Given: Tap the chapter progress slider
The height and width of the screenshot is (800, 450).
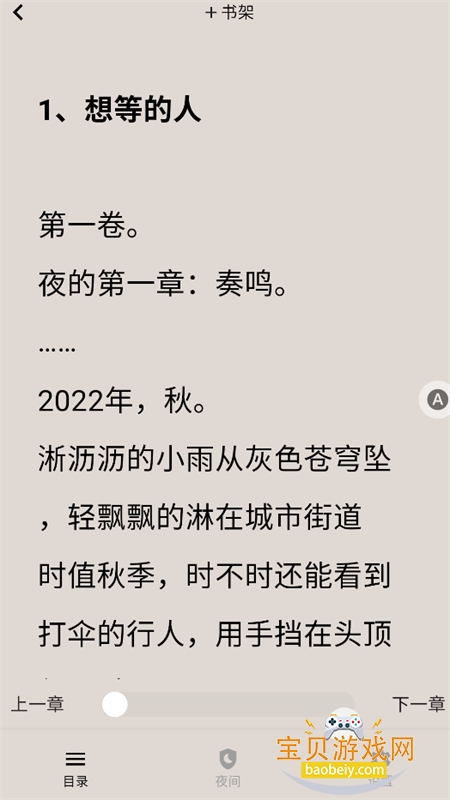Looking at the screenshot, I should coord(228,705).
